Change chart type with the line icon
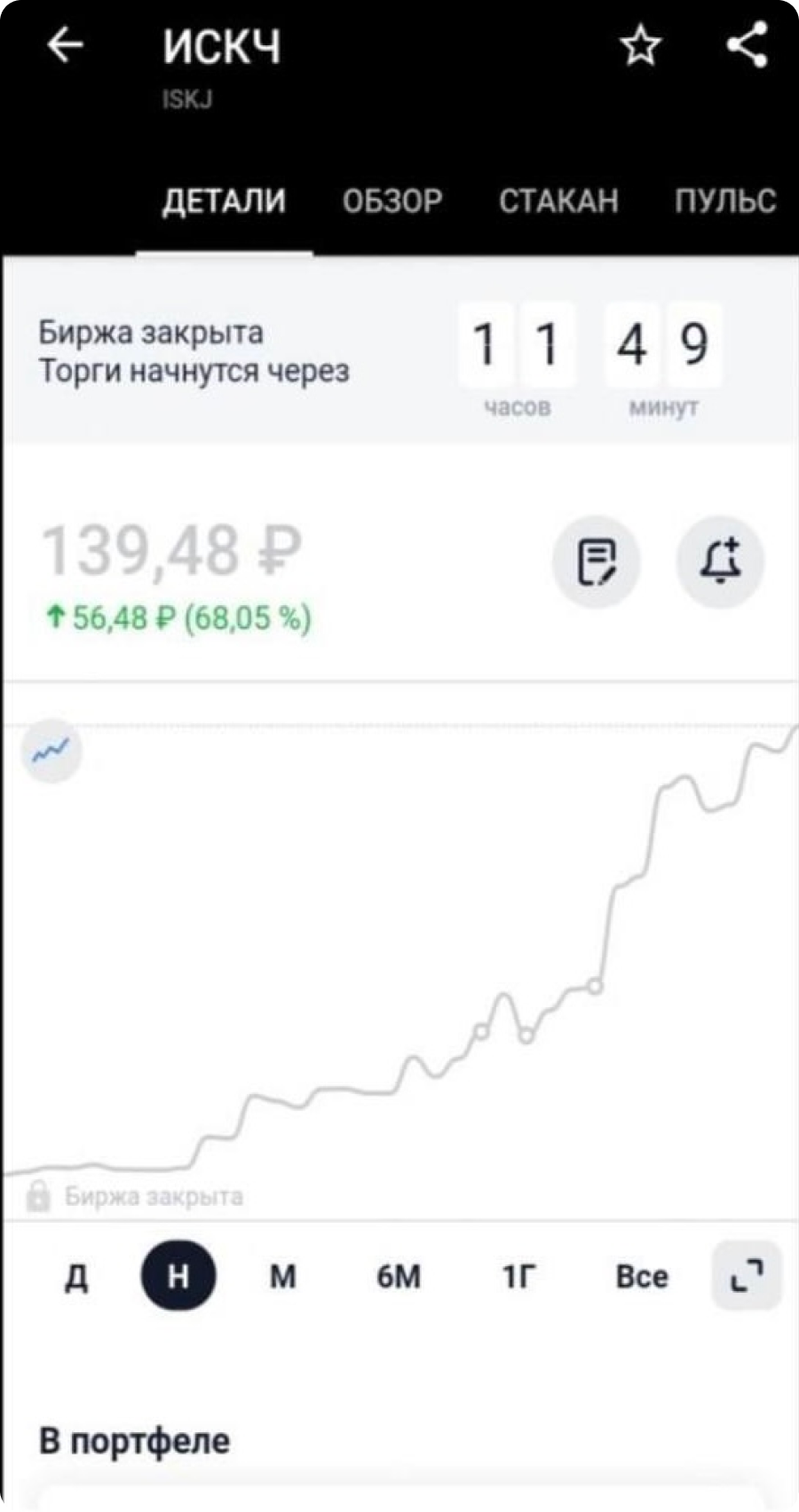 [51, 752]
